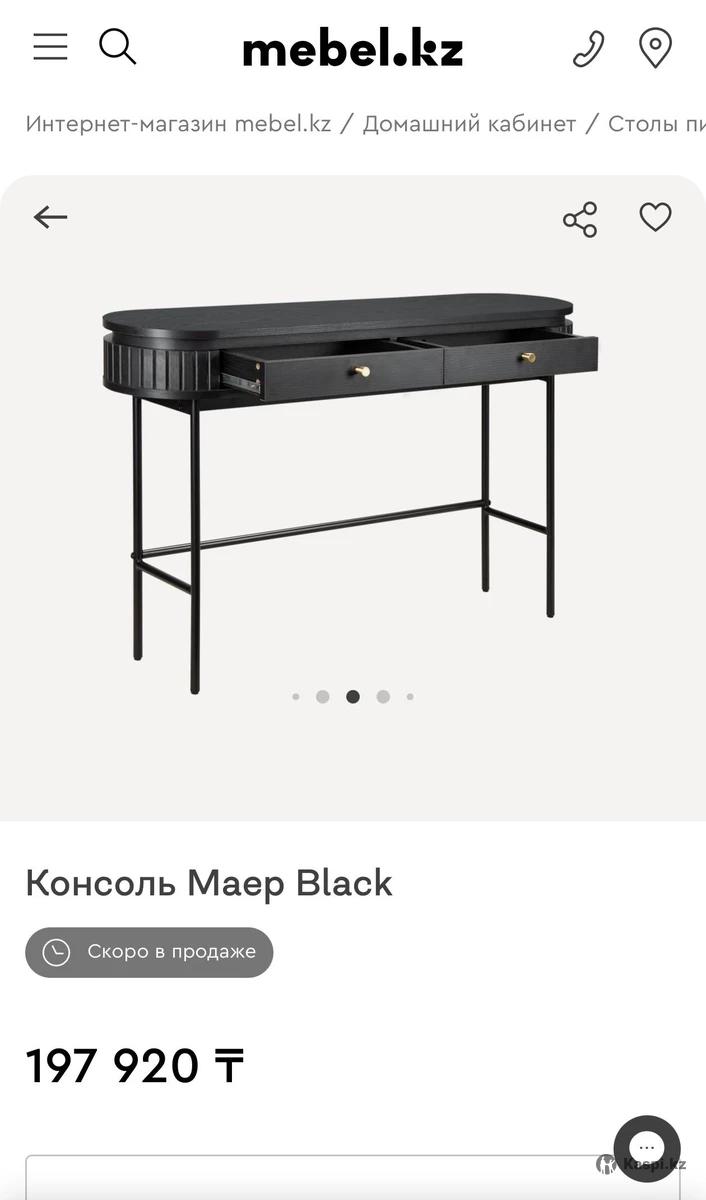Open store locations map pin

(655, 48)
